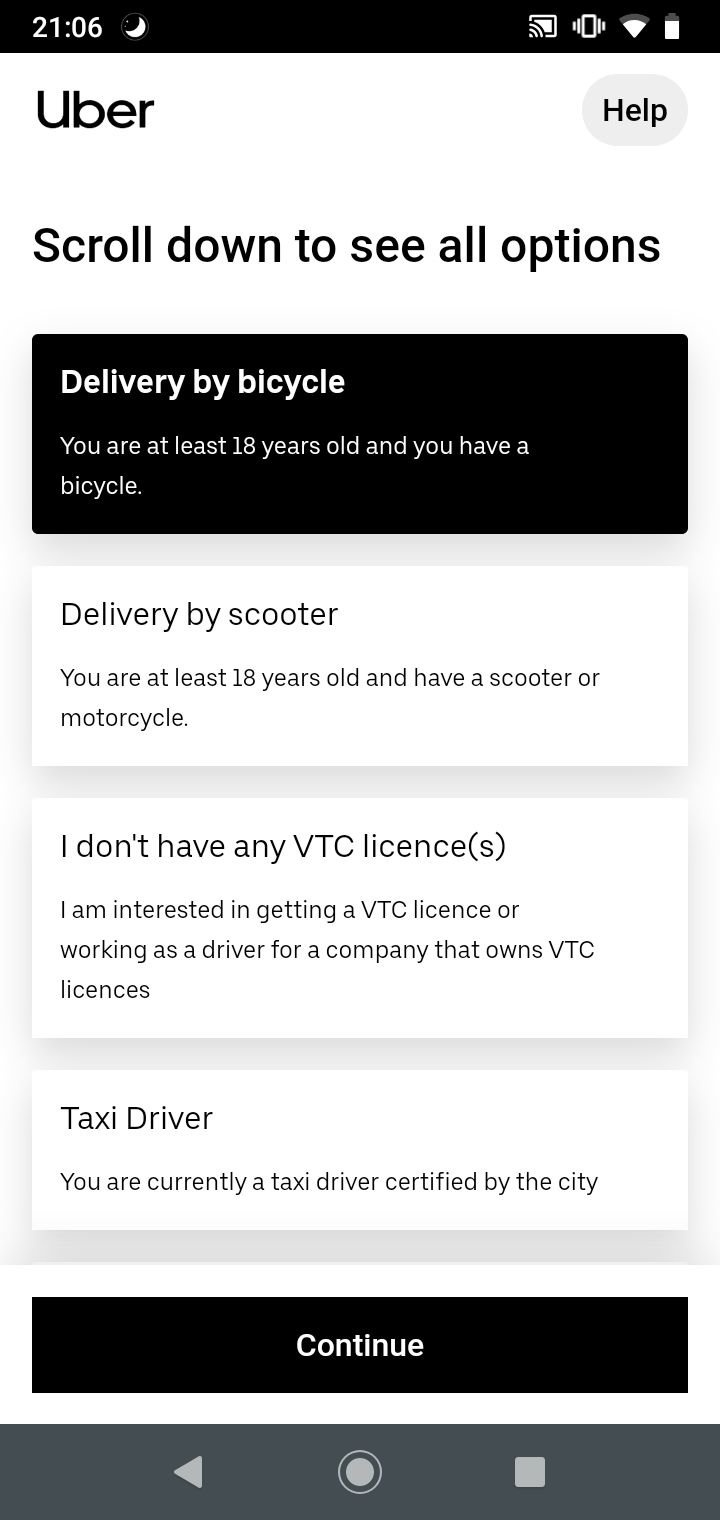Tap Continue to proceed
720x1520 pixels.
click(x=360, y=1345)
